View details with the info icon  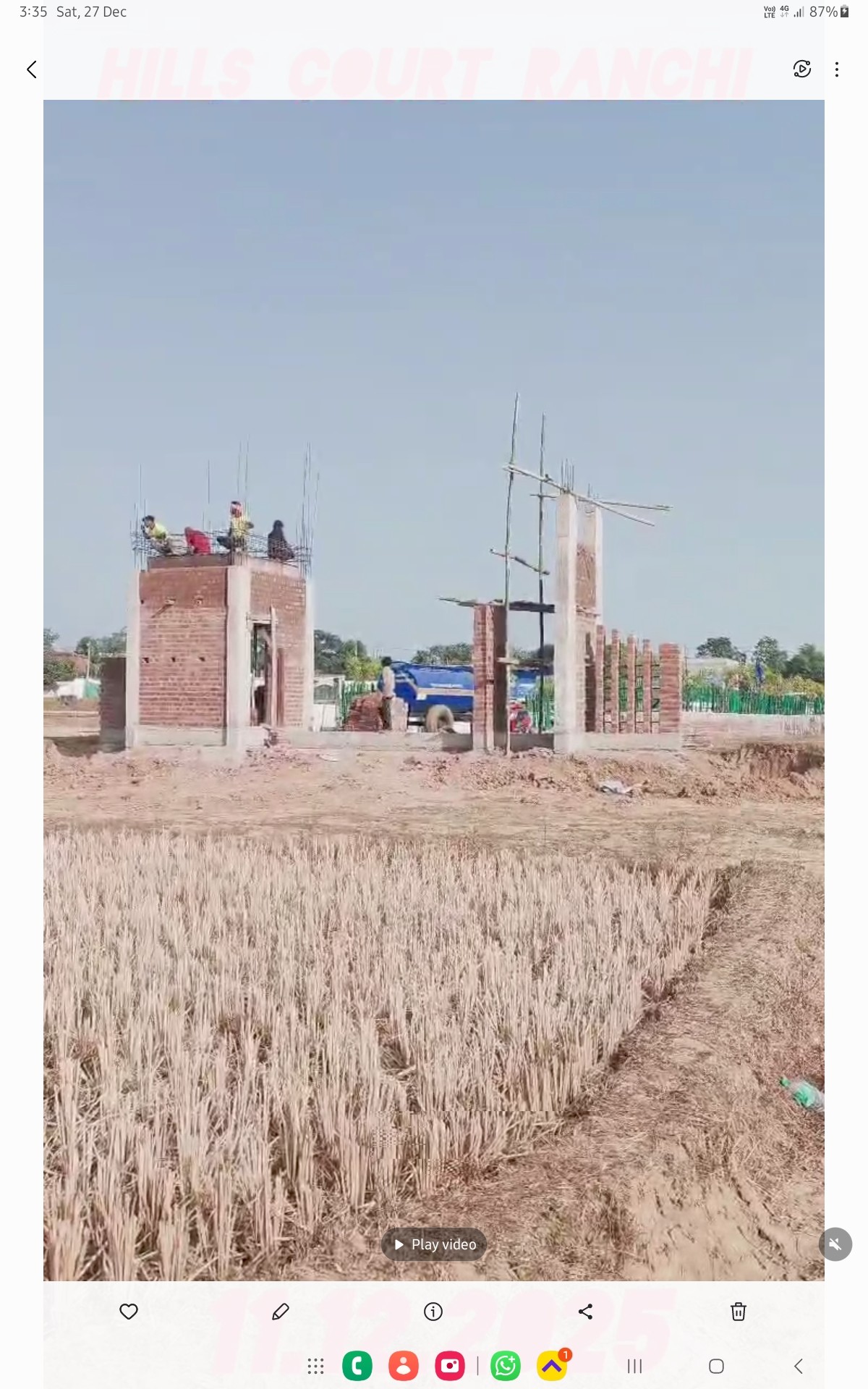[433, 1312]
